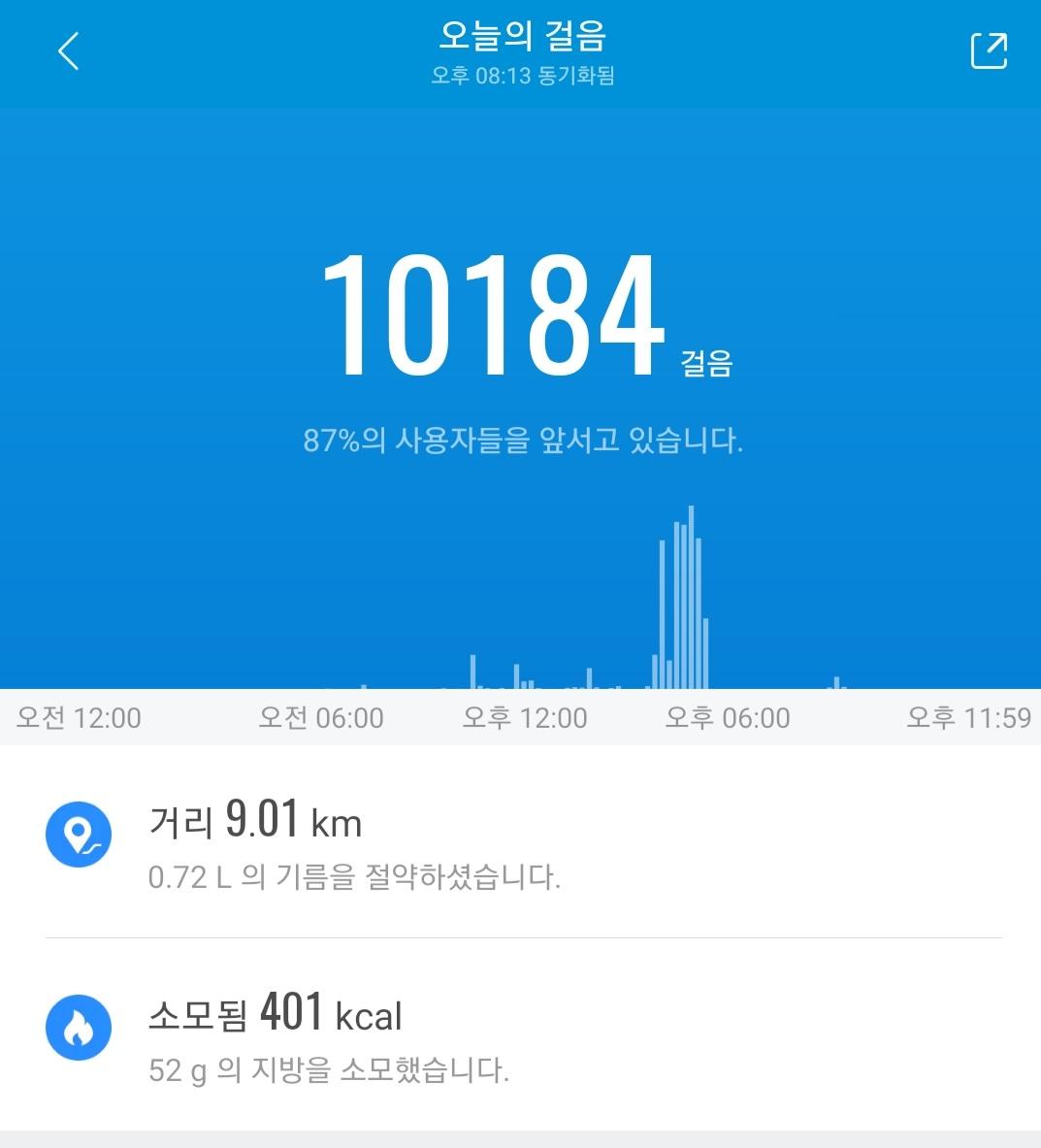Share today's step summary
The image size is (1041, 1148).
coord(989,51)
